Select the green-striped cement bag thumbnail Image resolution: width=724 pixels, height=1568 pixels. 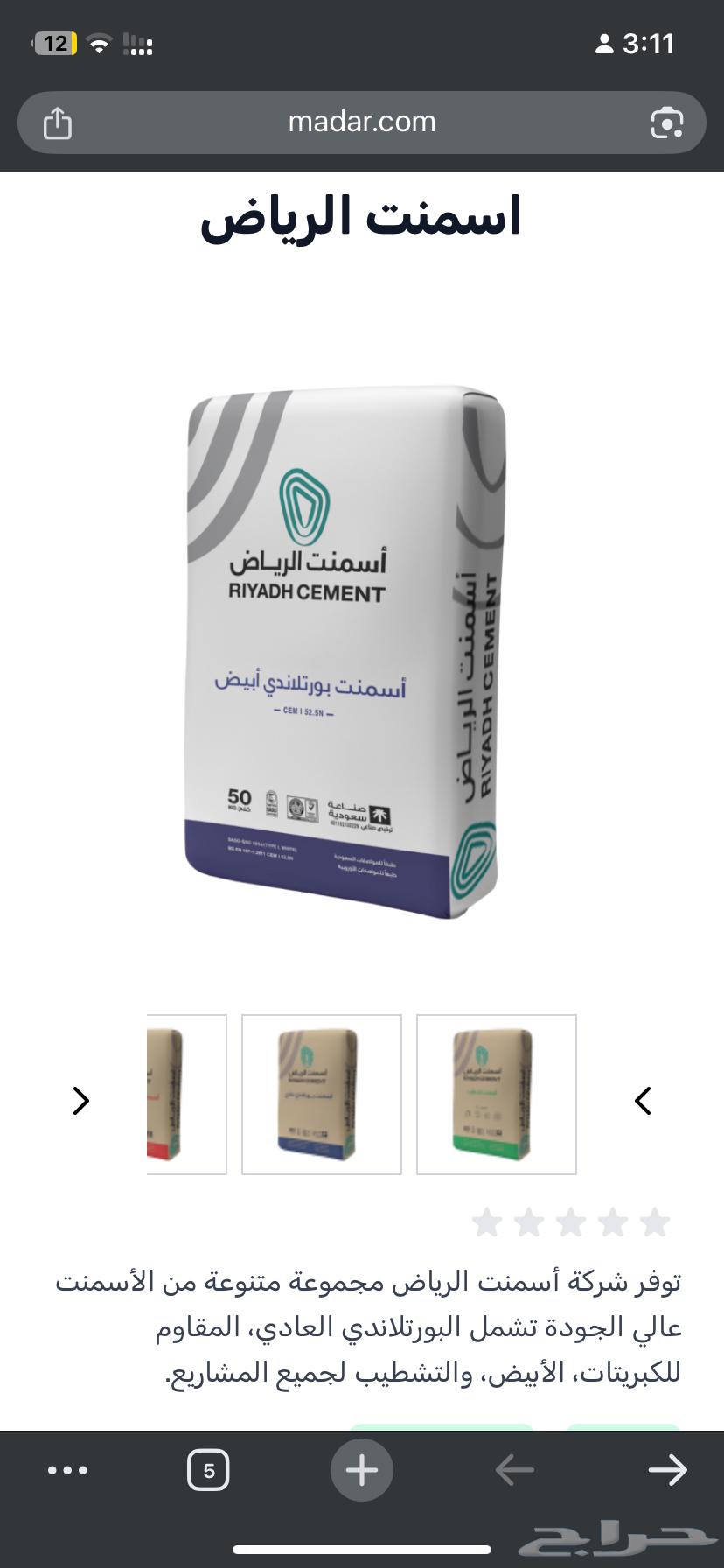click(x=496, y=1094)
